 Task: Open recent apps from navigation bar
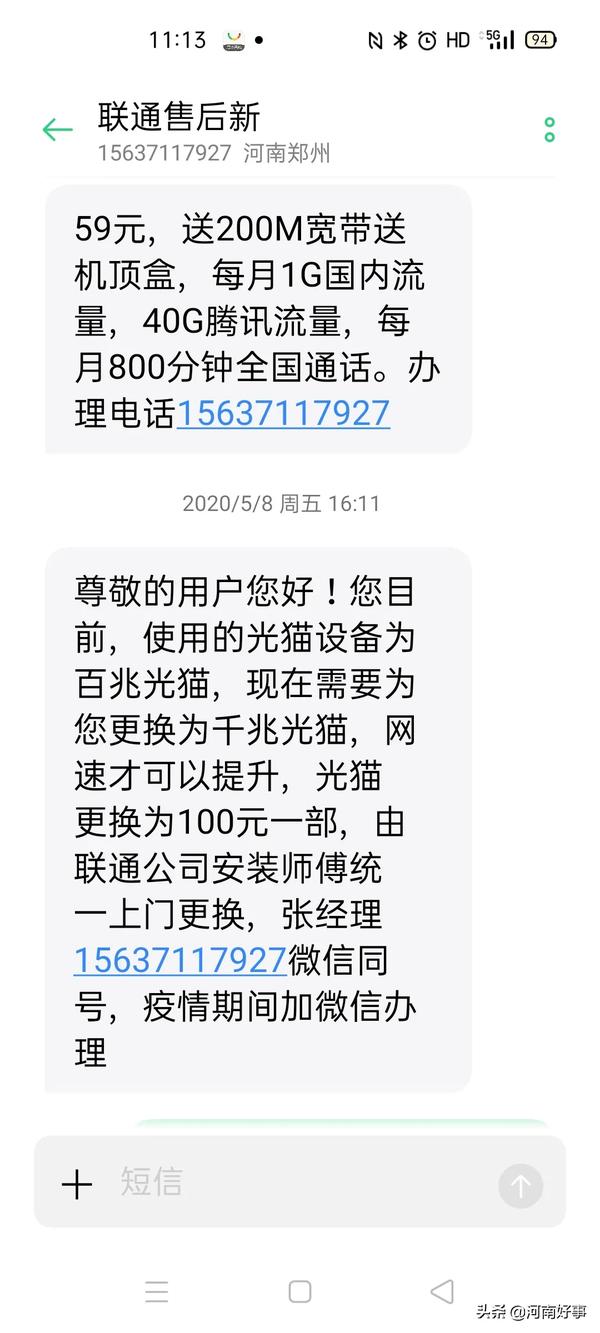(x=157, y=1291)
